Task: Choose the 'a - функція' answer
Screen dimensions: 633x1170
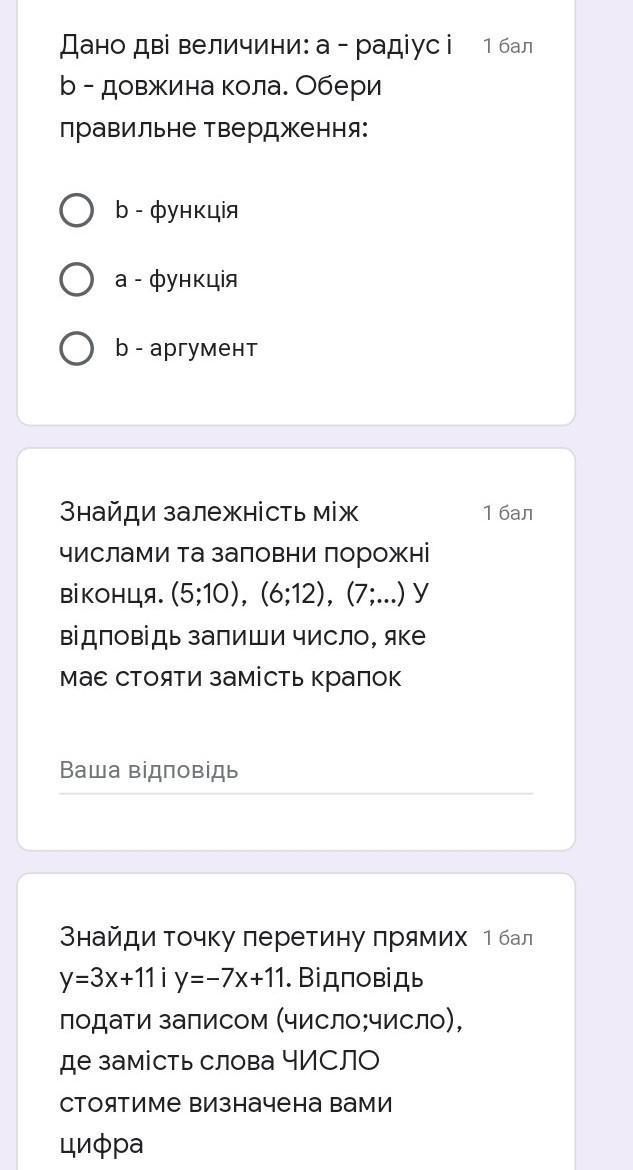Action: 77,279
